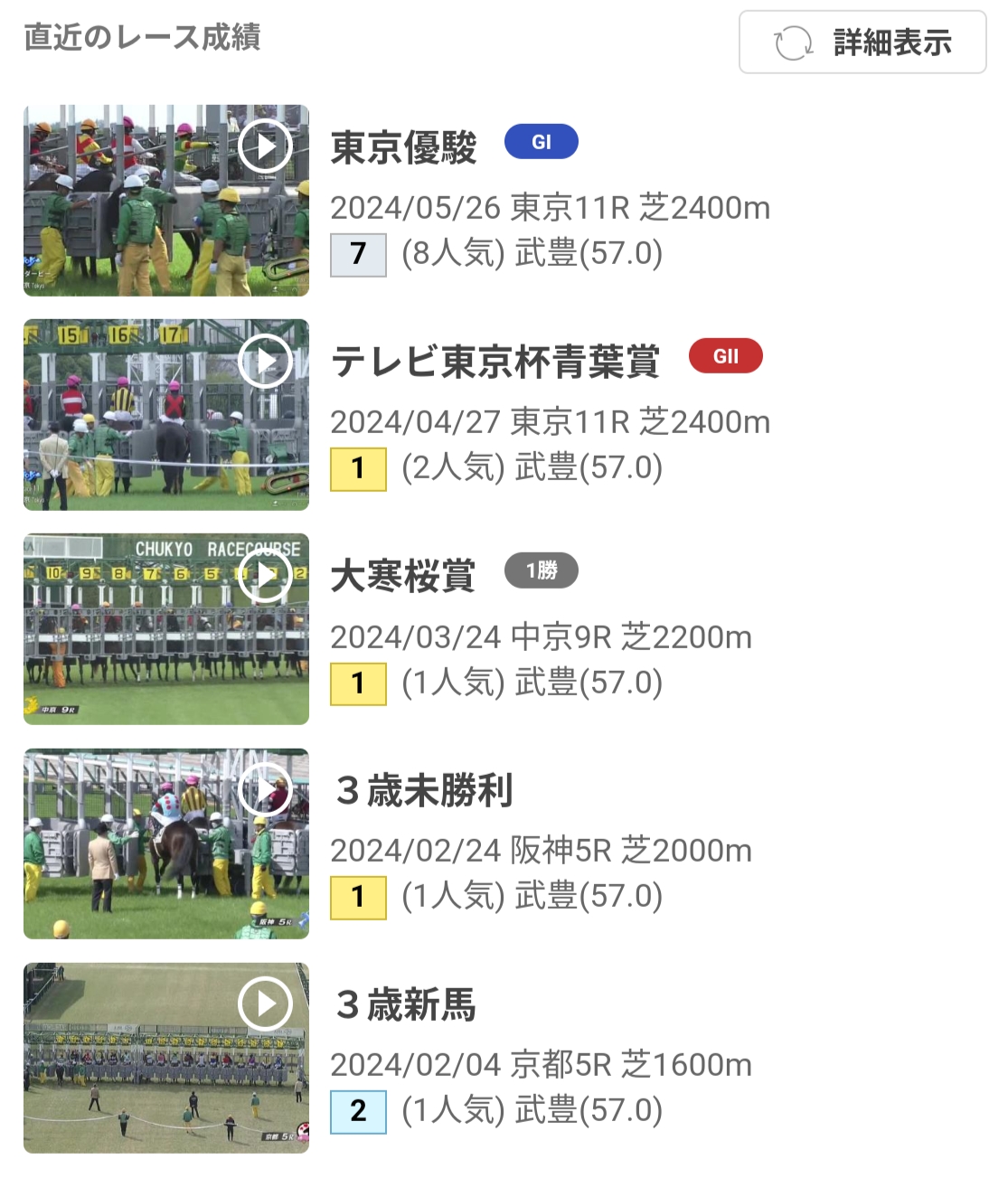Screen dimensions: 1008x1178
Task: View the 大寒桜賞 race result
Action: tap(403, 576)
